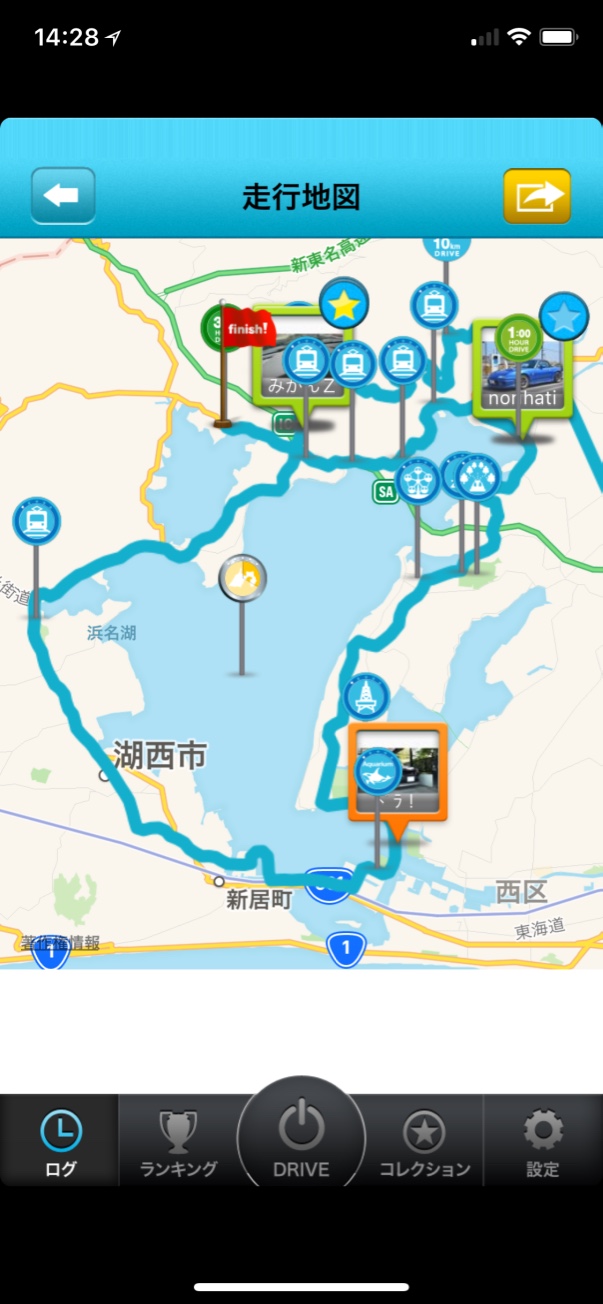The width and height of the screenshot is (603, 1304).
Task: Open the orange aquarium photo marker
Action: click(397, 772)
